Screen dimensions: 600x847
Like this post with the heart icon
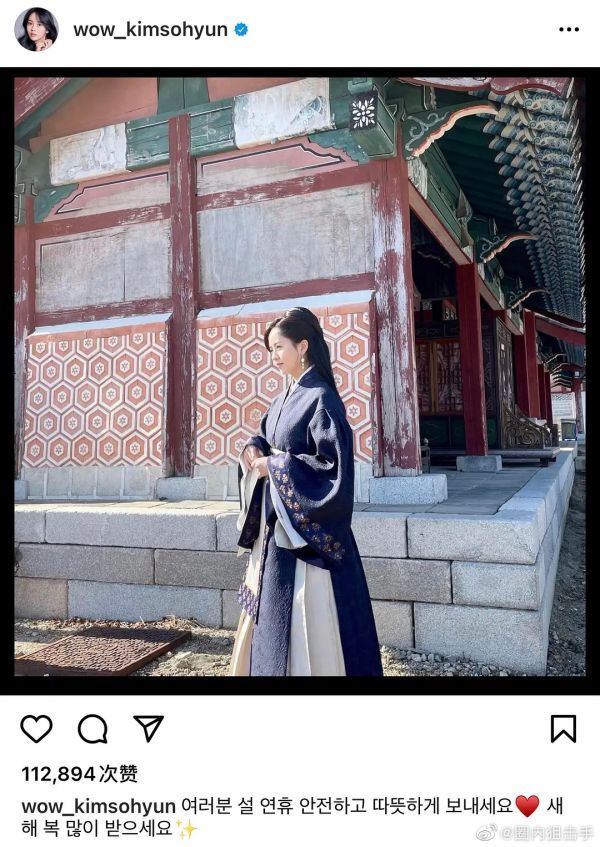(x=36, y=728)
